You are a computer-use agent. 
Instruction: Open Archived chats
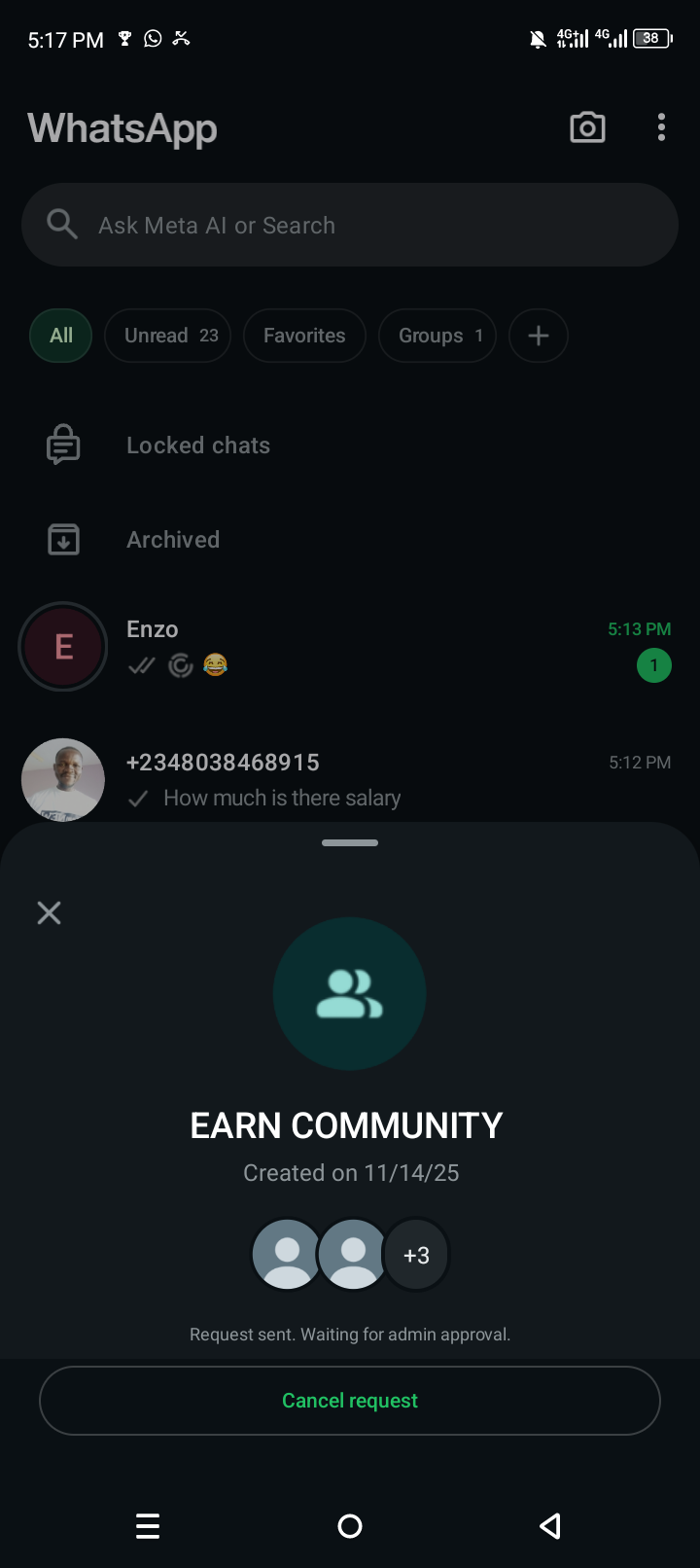(173, 540)
